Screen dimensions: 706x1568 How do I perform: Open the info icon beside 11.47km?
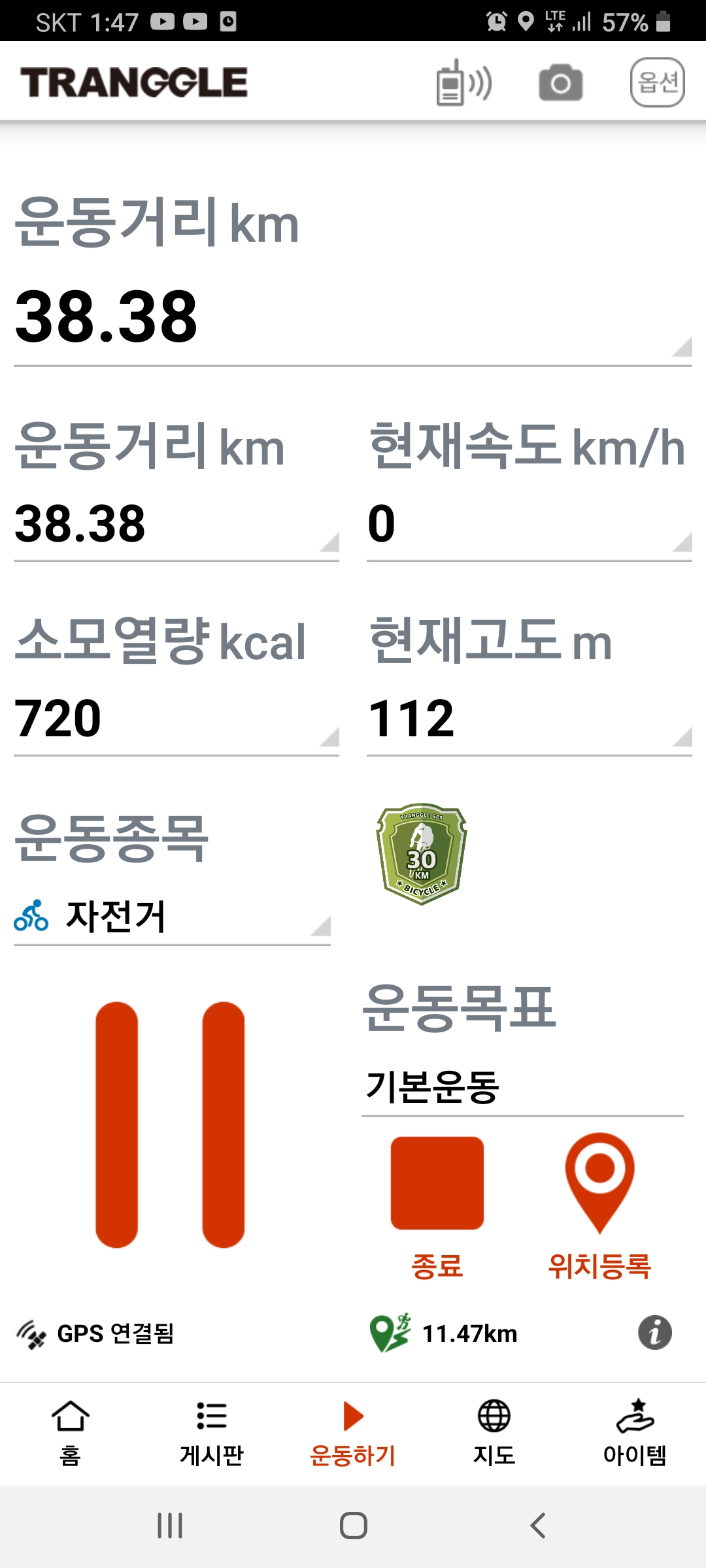click(654, 1333)
